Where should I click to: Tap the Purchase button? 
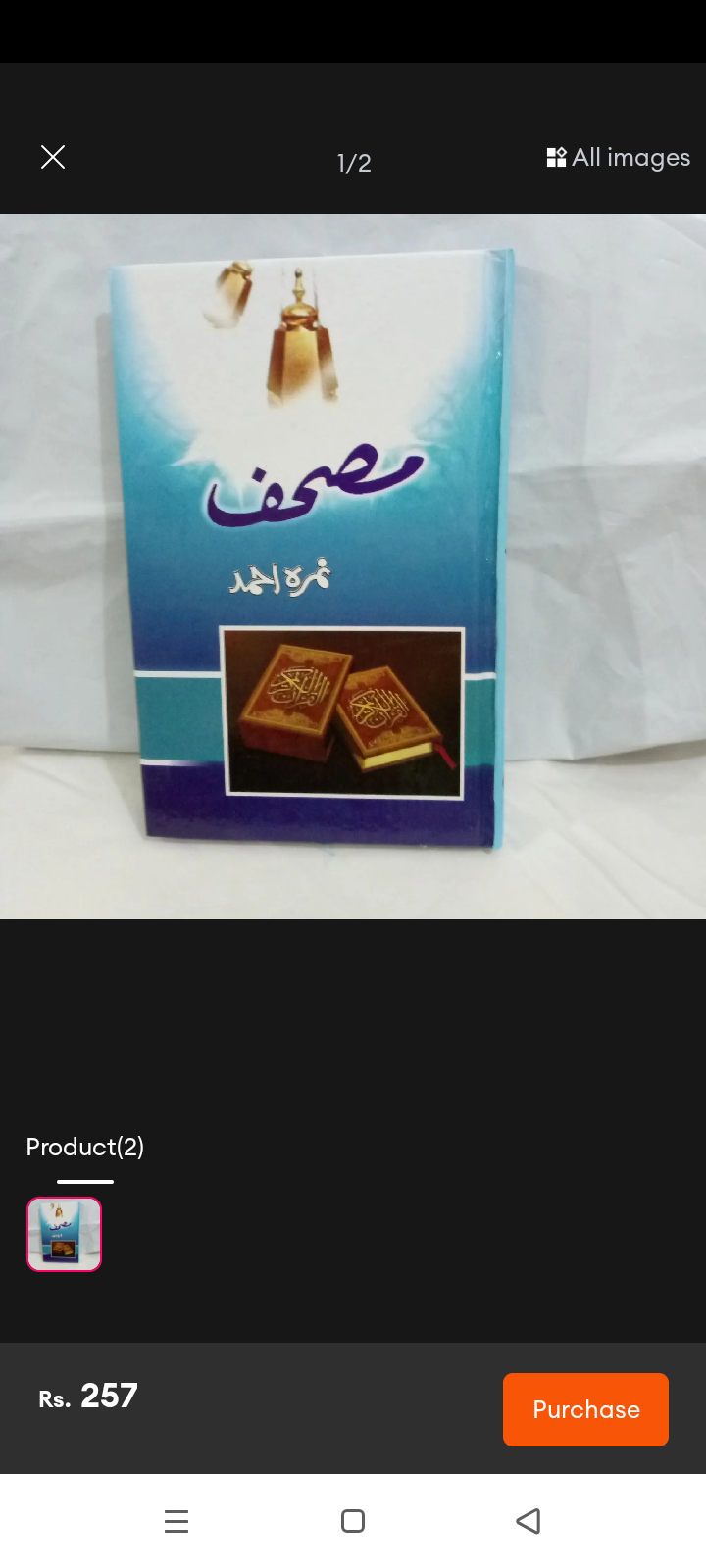click(585, 1409)
